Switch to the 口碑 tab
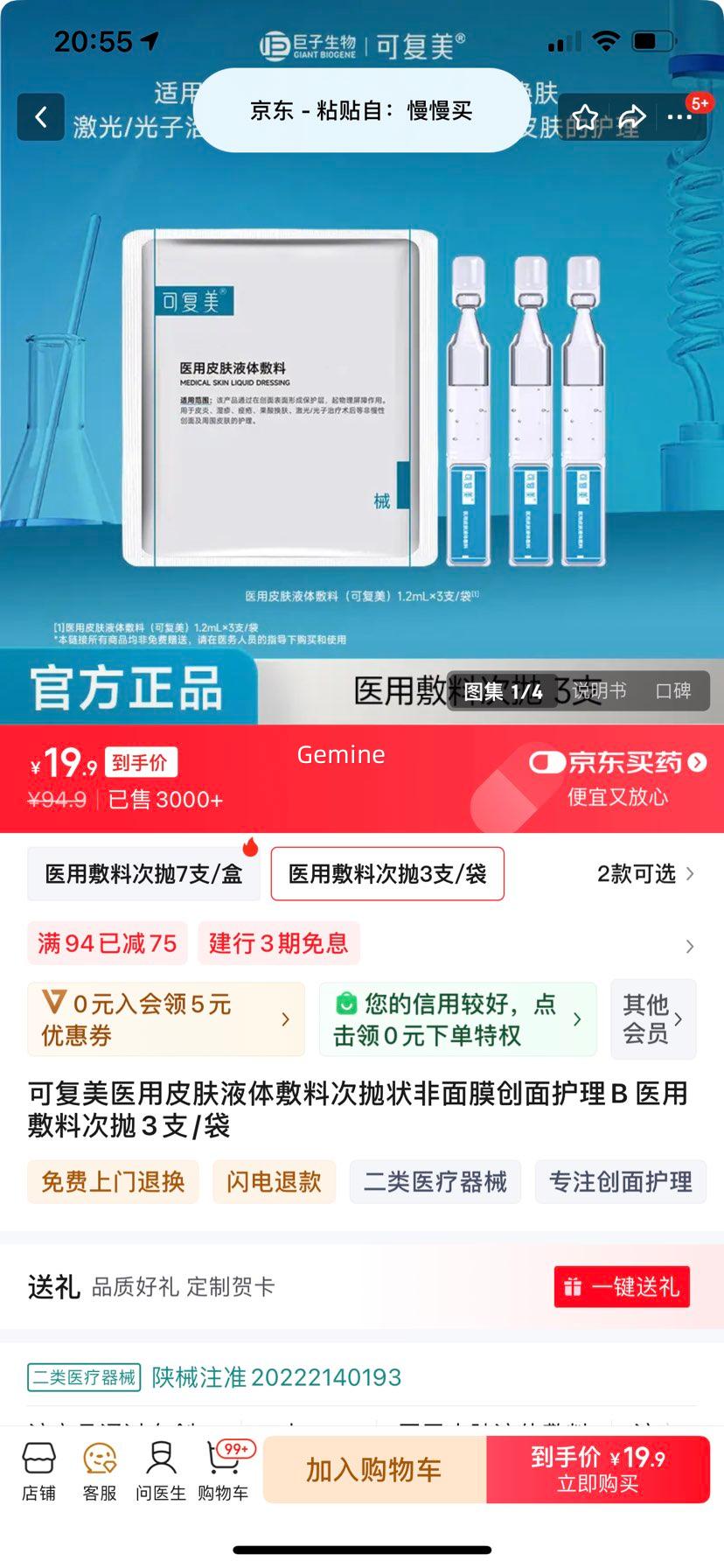 673,691
